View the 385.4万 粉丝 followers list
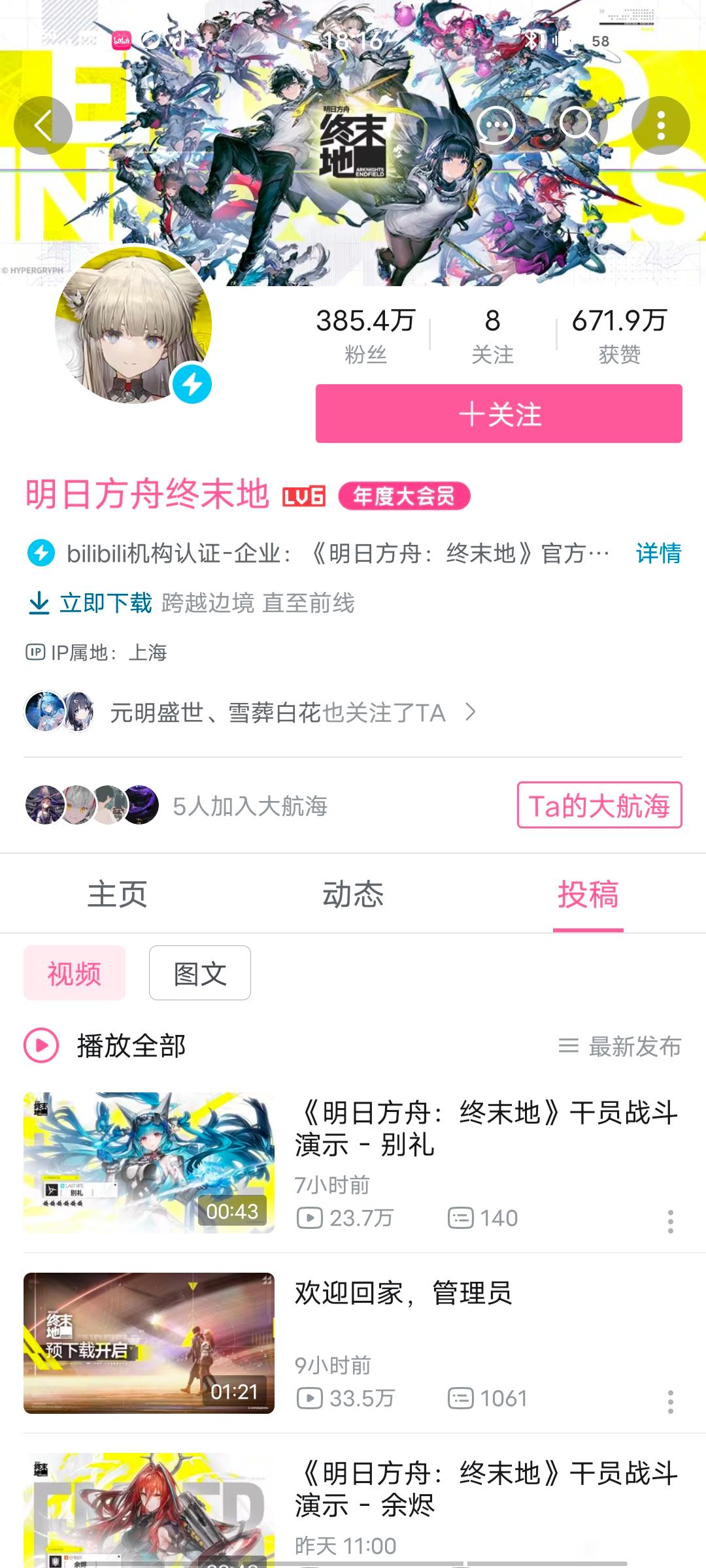Viewport: 706px width, 1568px height. 365,336
